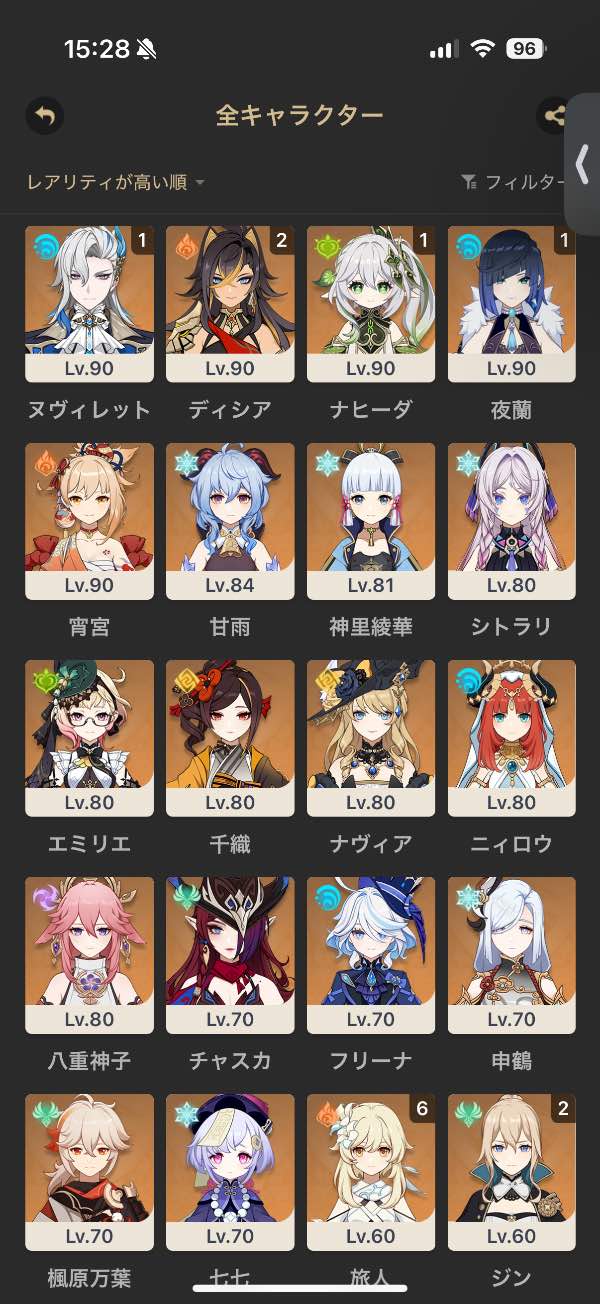Open ヌヴィレット character card
Viewport: 600px width, 1304px height.
[x=90, y=303]
